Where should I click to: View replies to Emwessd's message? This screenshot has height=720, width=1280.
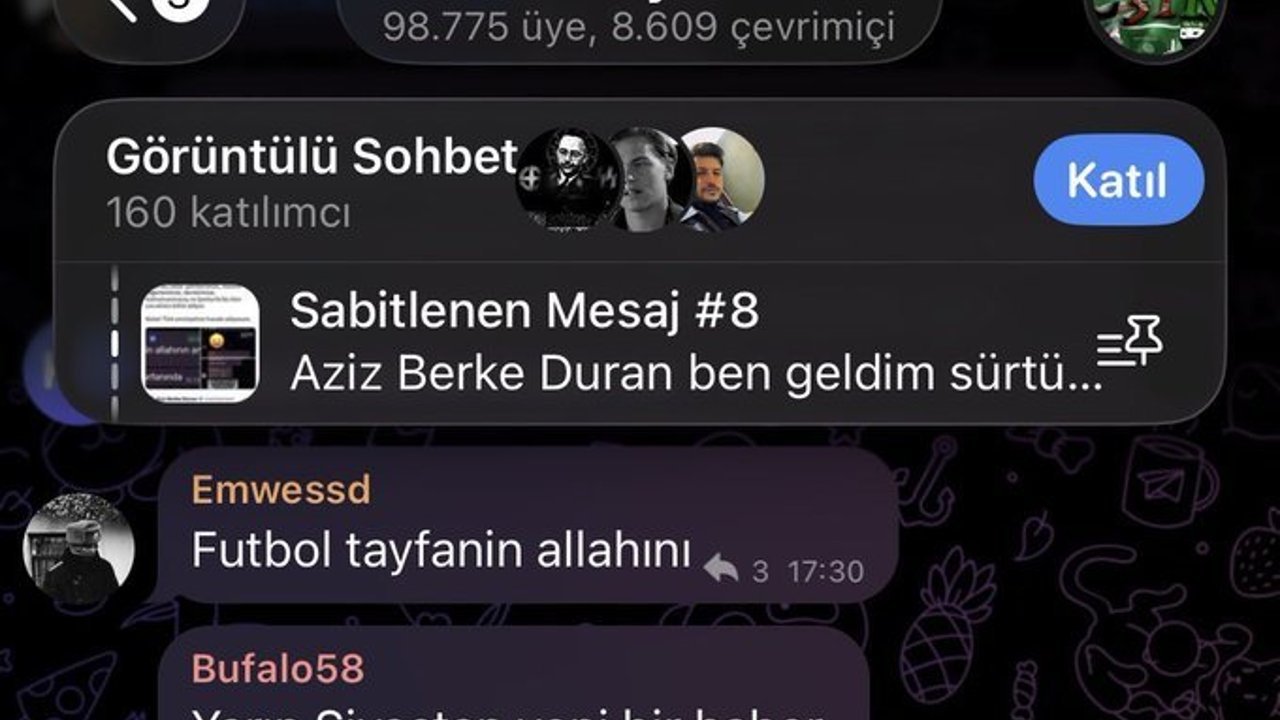[737, 571]
